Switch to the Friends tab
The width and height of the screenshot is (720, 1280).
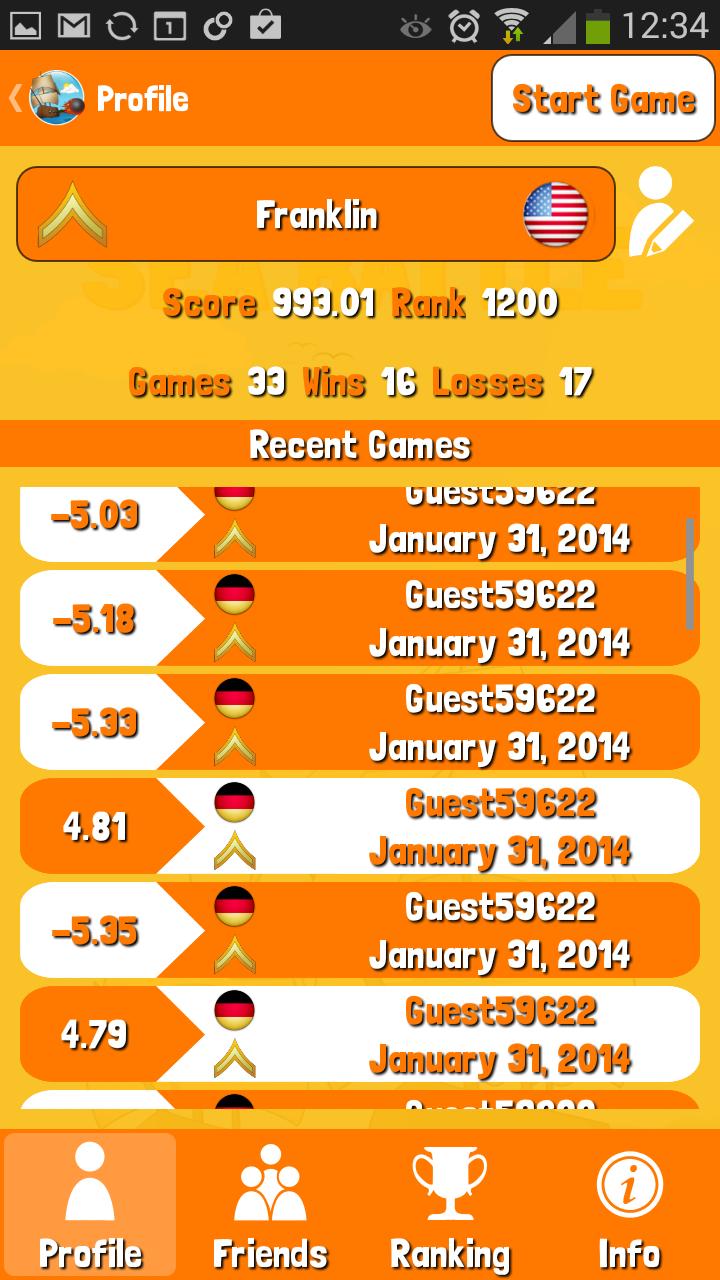click(x=270, y=1207)
